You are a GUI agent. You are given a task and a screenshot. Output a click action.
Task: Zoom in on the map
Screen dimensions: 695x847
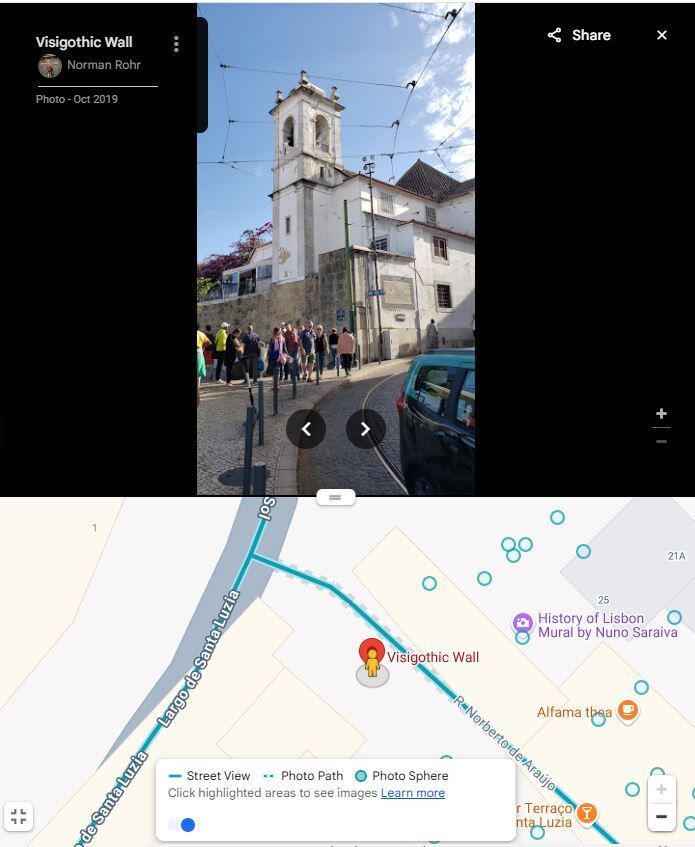661,790
